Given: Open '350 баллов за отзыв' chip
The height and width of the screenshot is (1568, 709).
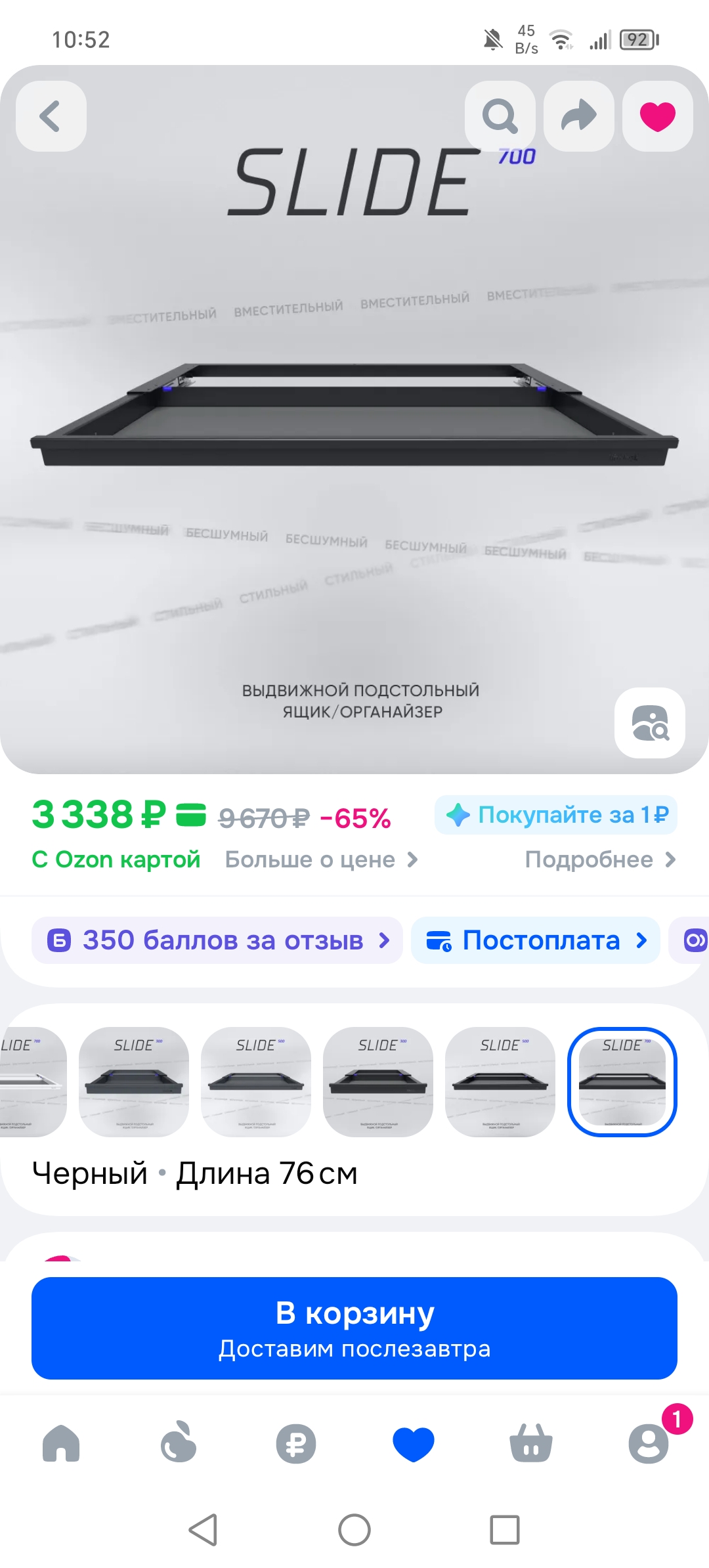Looking at the screenshot, I should point(217,940).
